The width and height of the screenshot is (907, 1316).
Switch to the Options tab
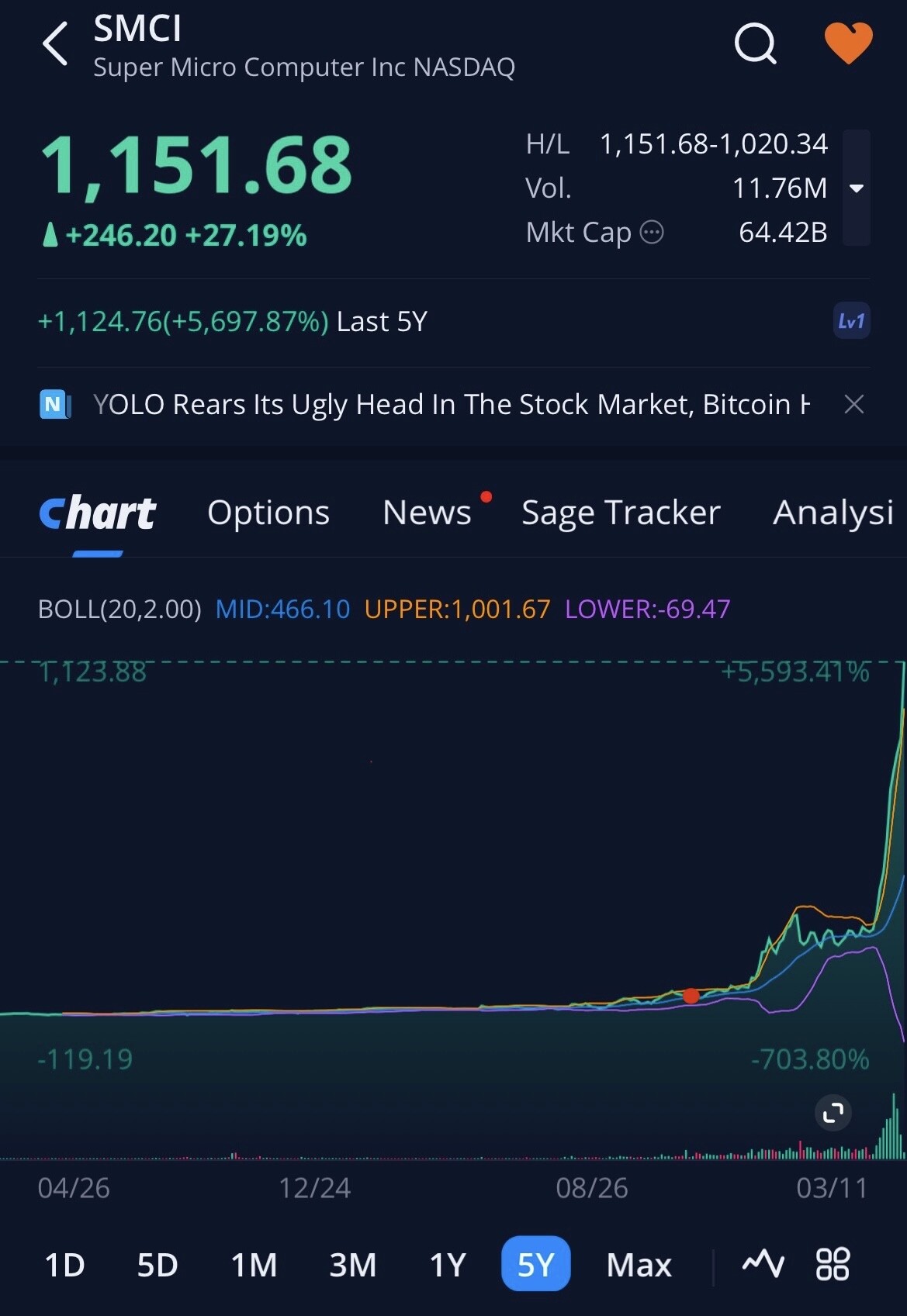pos(268,513)
